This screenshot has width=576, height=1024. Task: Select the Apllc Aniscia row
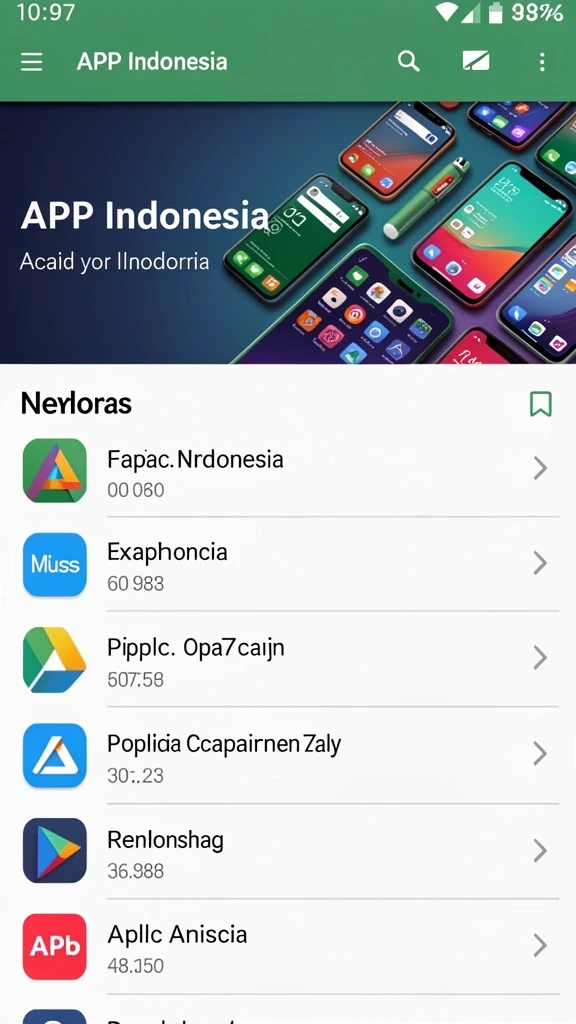(288, 947)
